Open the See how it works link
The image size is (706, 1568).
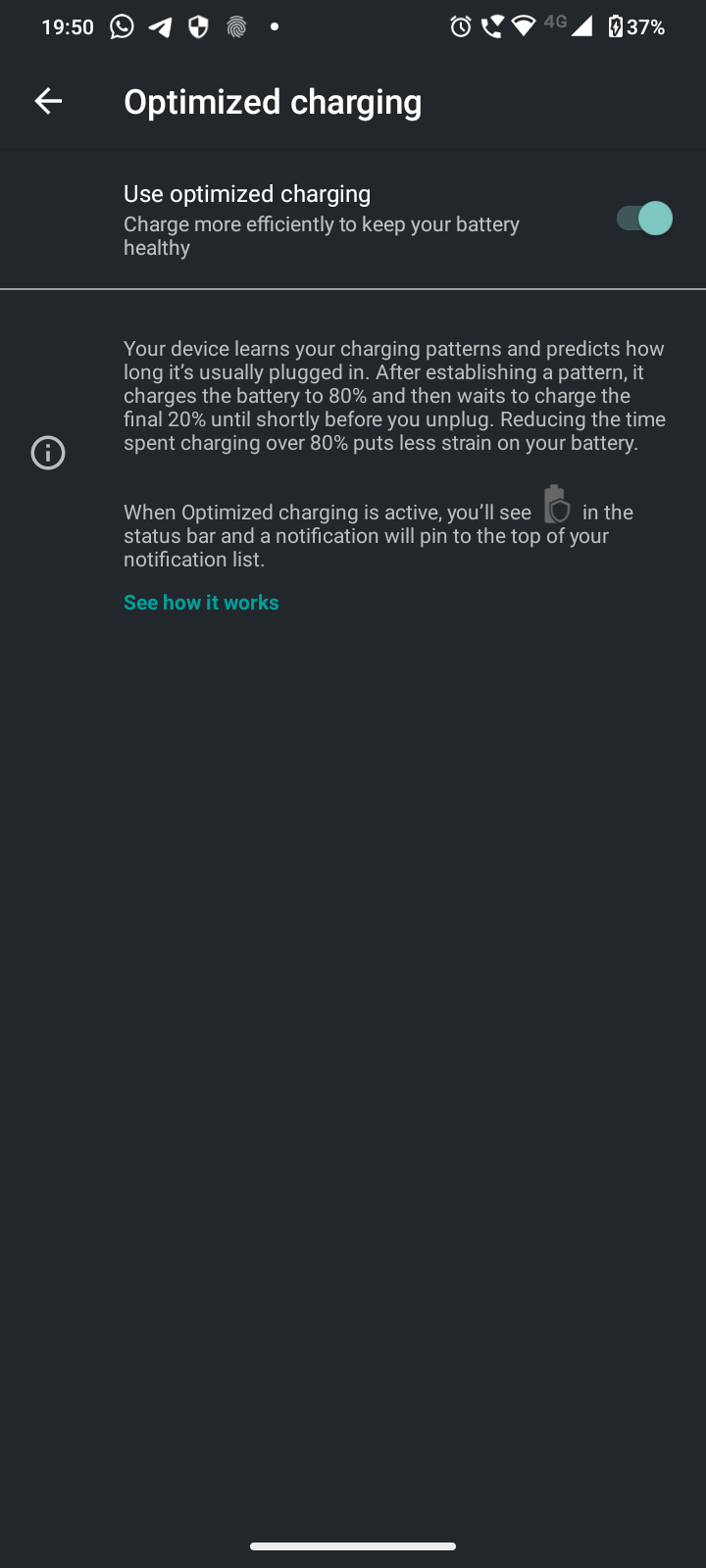coord(201,603)
